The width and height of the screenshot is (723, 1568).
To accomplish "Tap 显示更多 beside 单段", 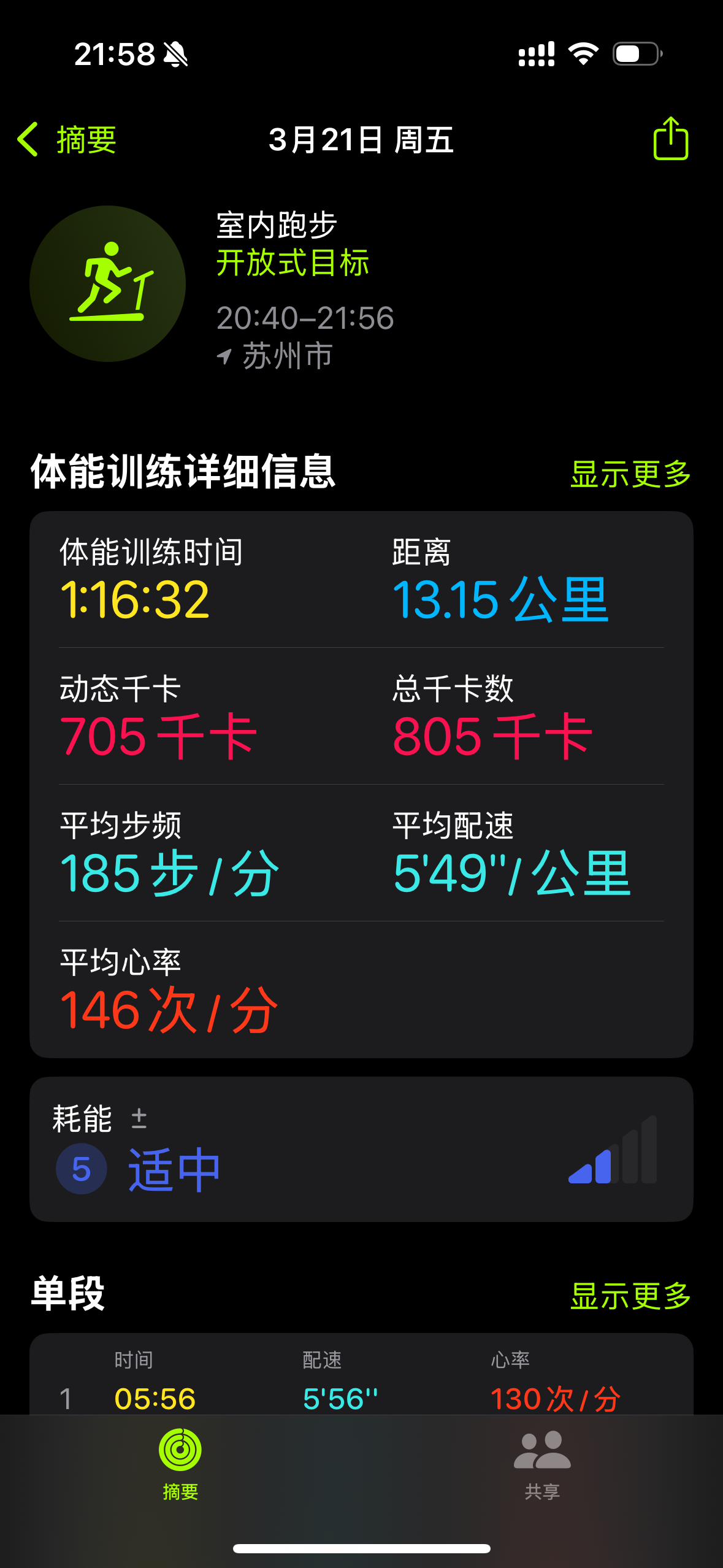I will [x=630, y=1296].
